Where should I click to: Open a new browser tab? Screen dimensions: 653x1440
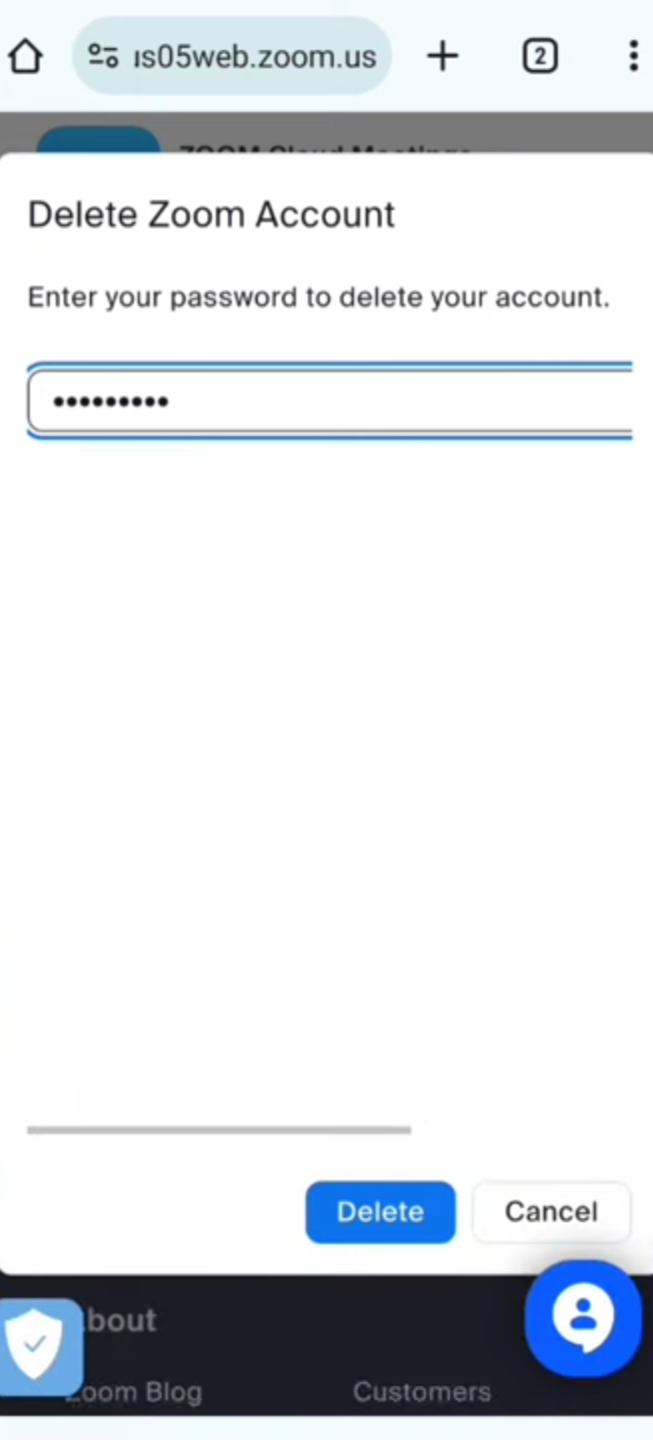(442, 56)
